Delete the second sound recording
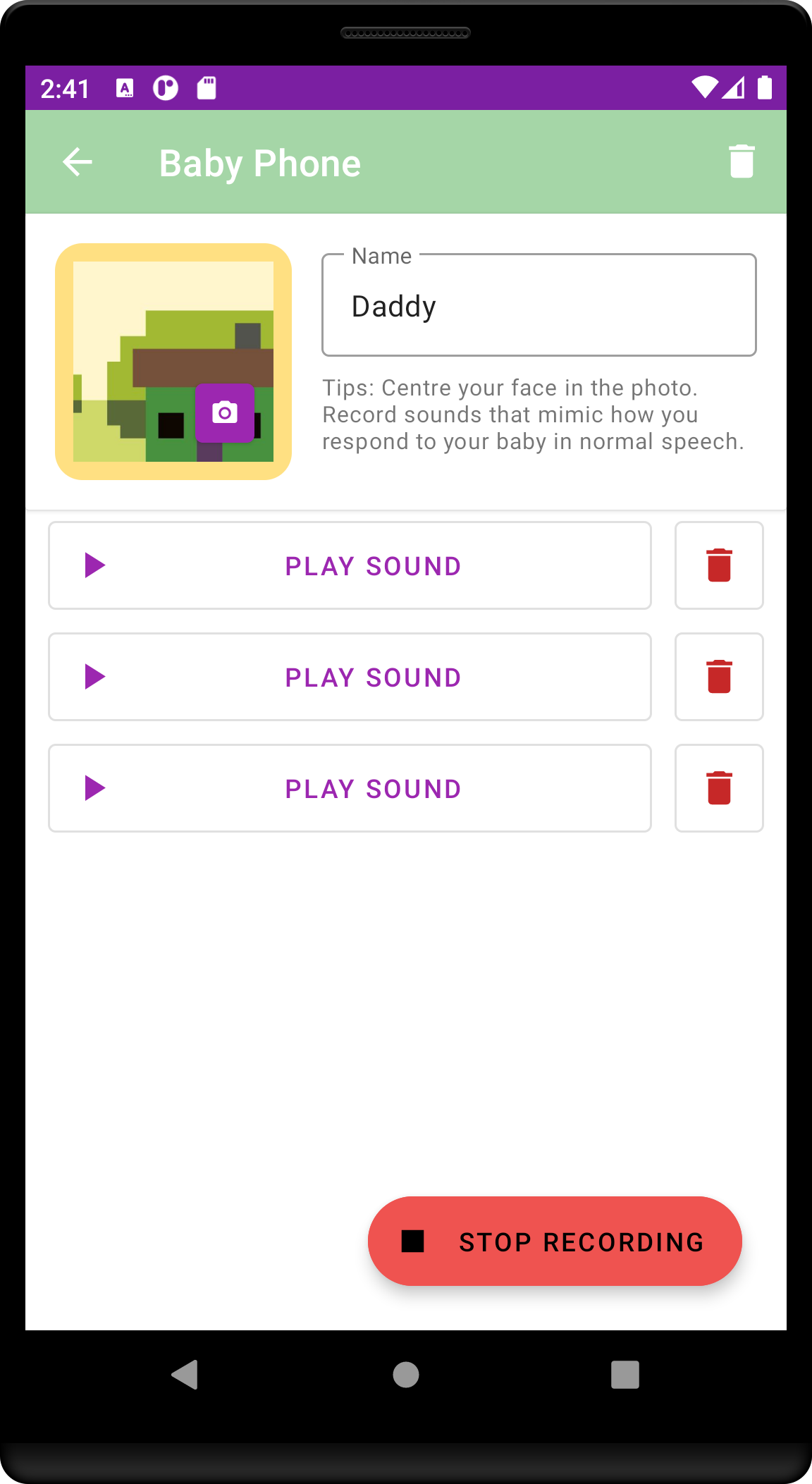Image resolution: width=812 pixels, height=1484 pixels. point(719,677)
